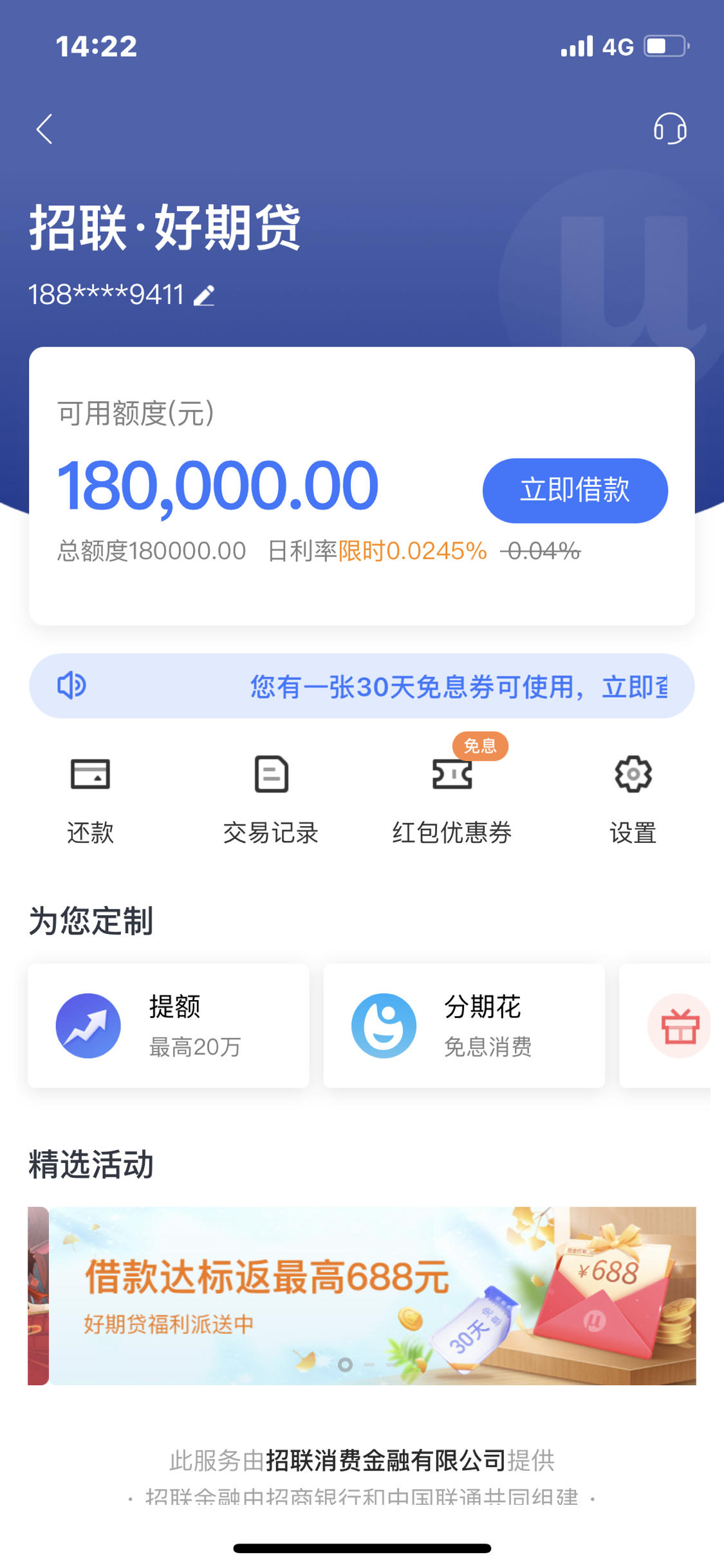The image size is (724, 1568).
Task: Select the 提额 rising arrow icon
Action: click(90, 1025)
